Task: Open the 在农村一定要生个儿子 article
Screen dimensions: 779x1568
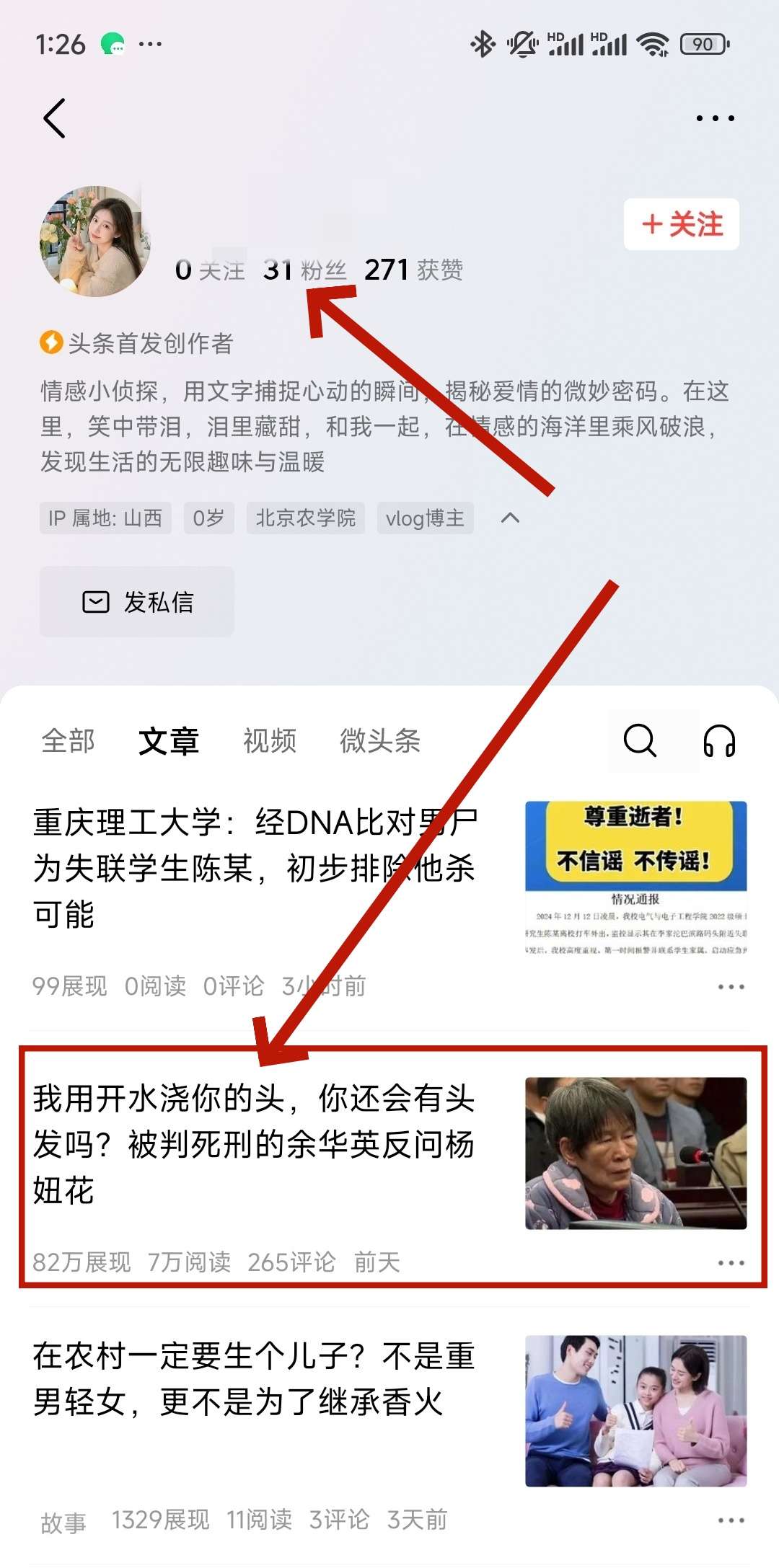Action: point(255,1378)
